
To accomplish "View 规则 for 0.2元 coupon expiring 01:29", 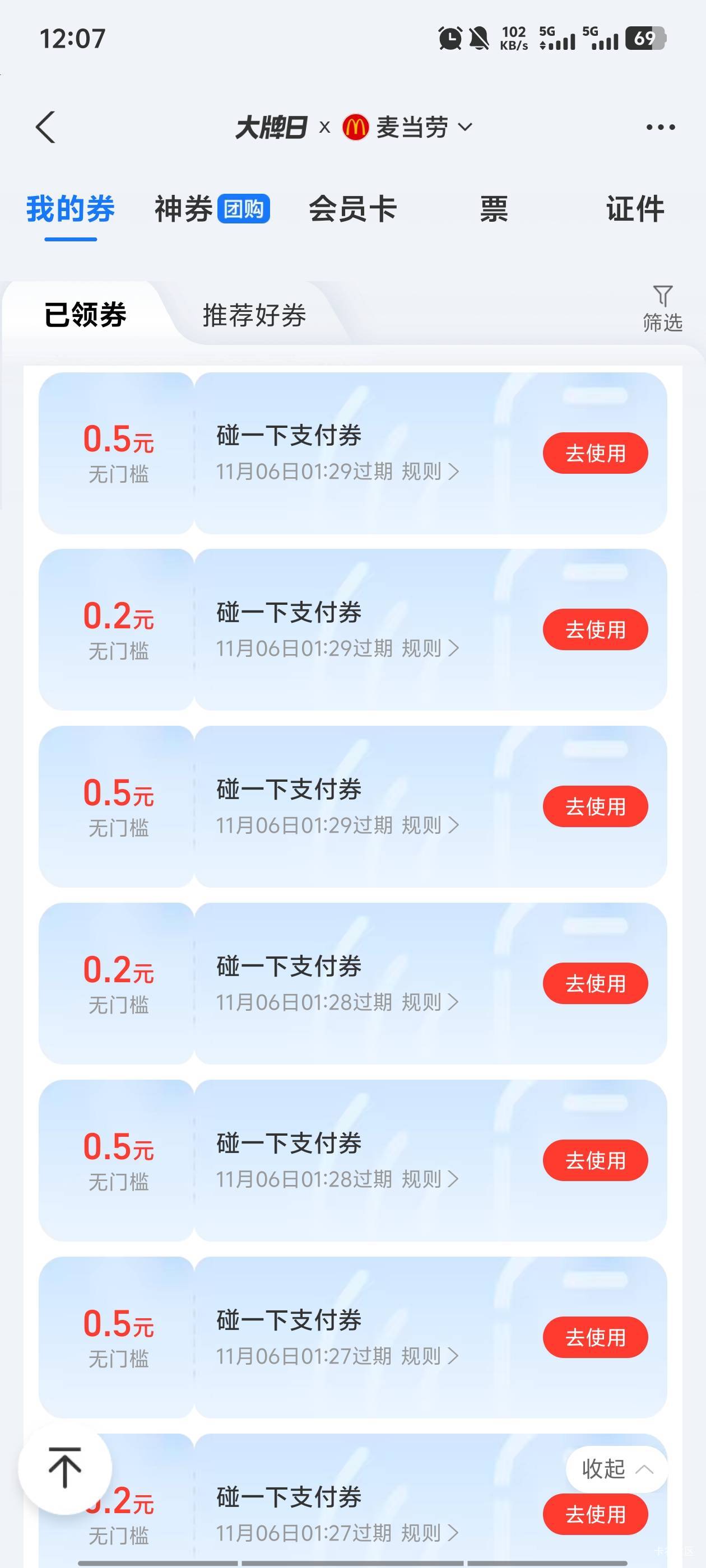I will point(429,648).
